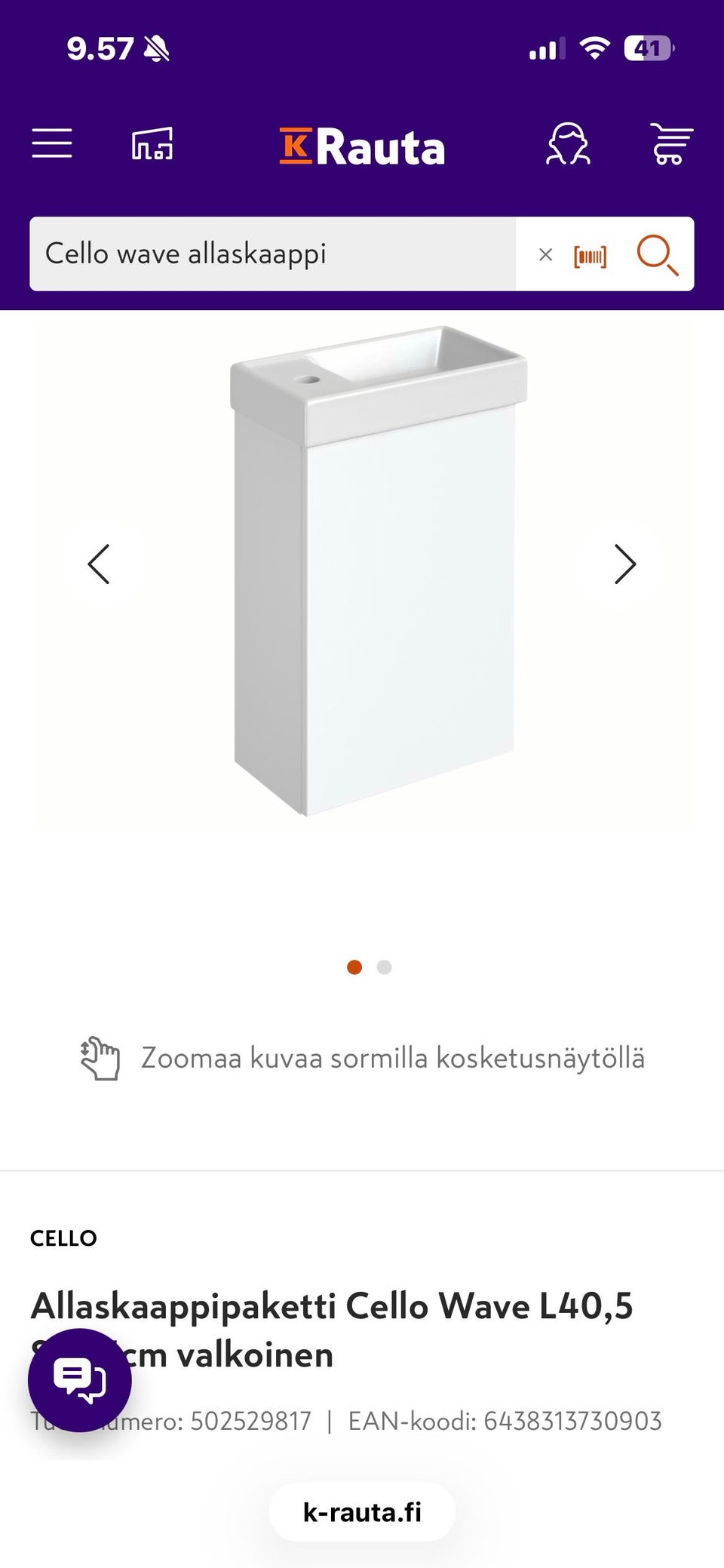Go to next product image
The width and height of the screenshot is (724, 1568).
click(x=624, y=564)
